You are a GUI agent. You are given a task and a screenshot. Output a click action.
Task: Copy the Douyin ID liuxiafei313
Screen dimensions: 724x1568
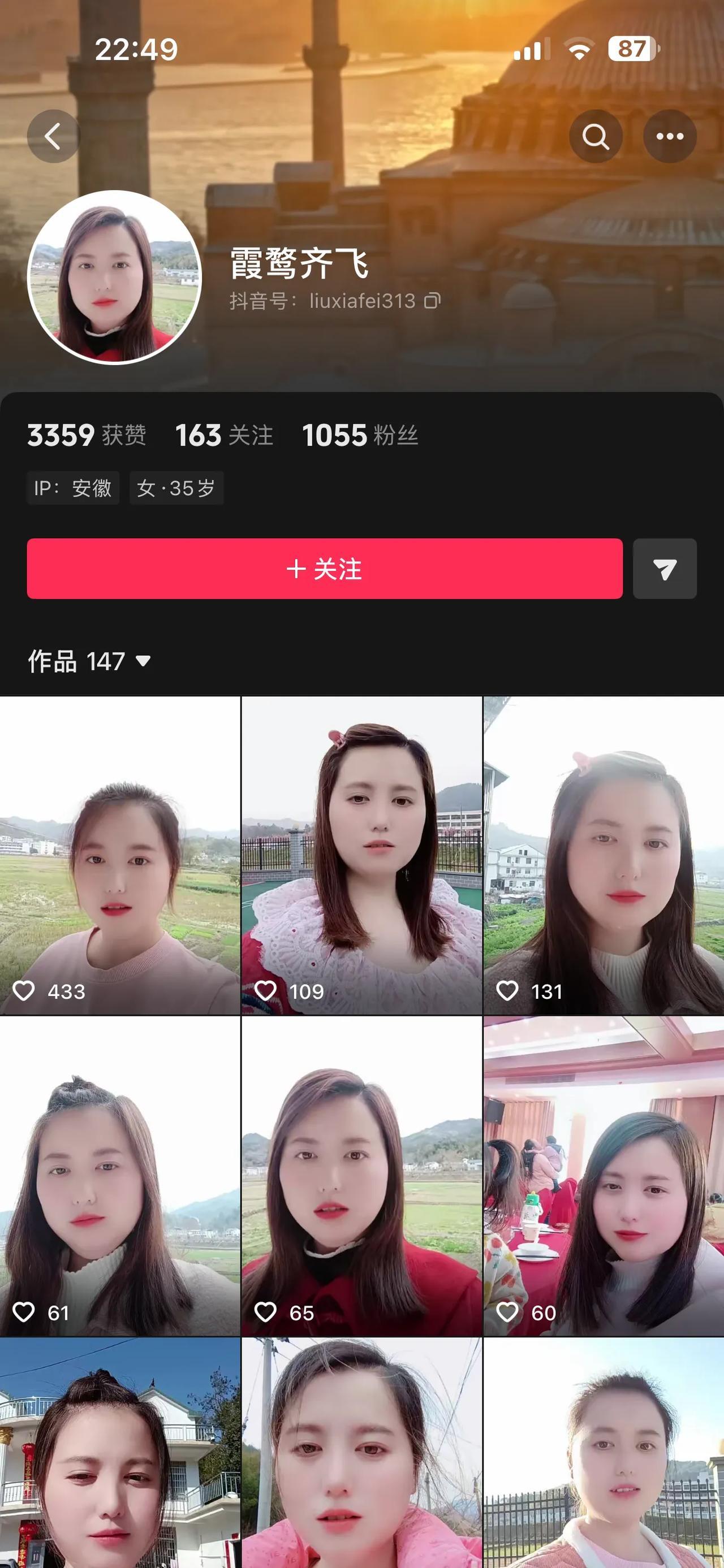[x=432, y=301]
